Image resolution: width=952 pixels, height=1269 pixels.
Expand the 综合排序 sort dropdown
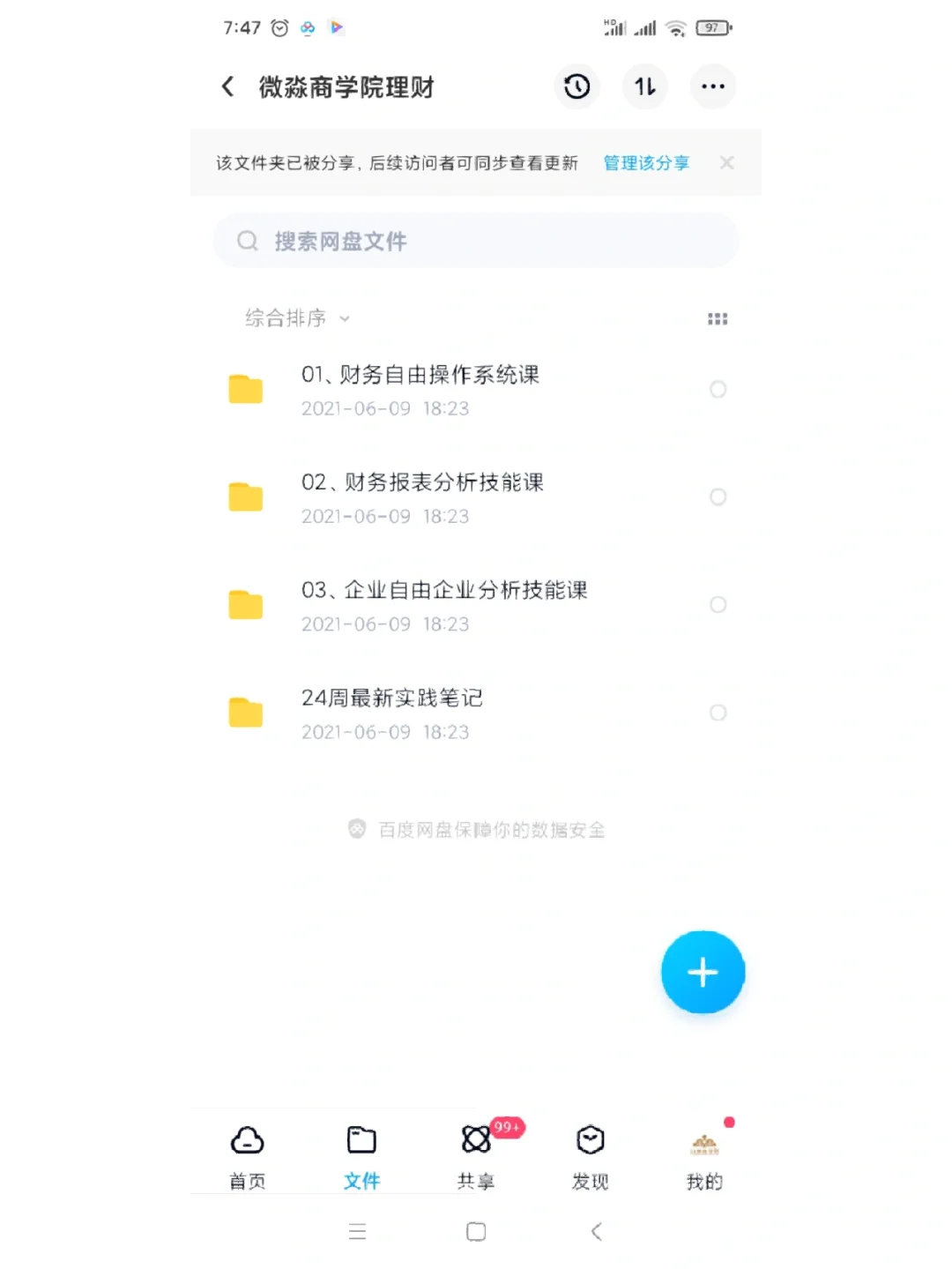(x=297, y=318)
